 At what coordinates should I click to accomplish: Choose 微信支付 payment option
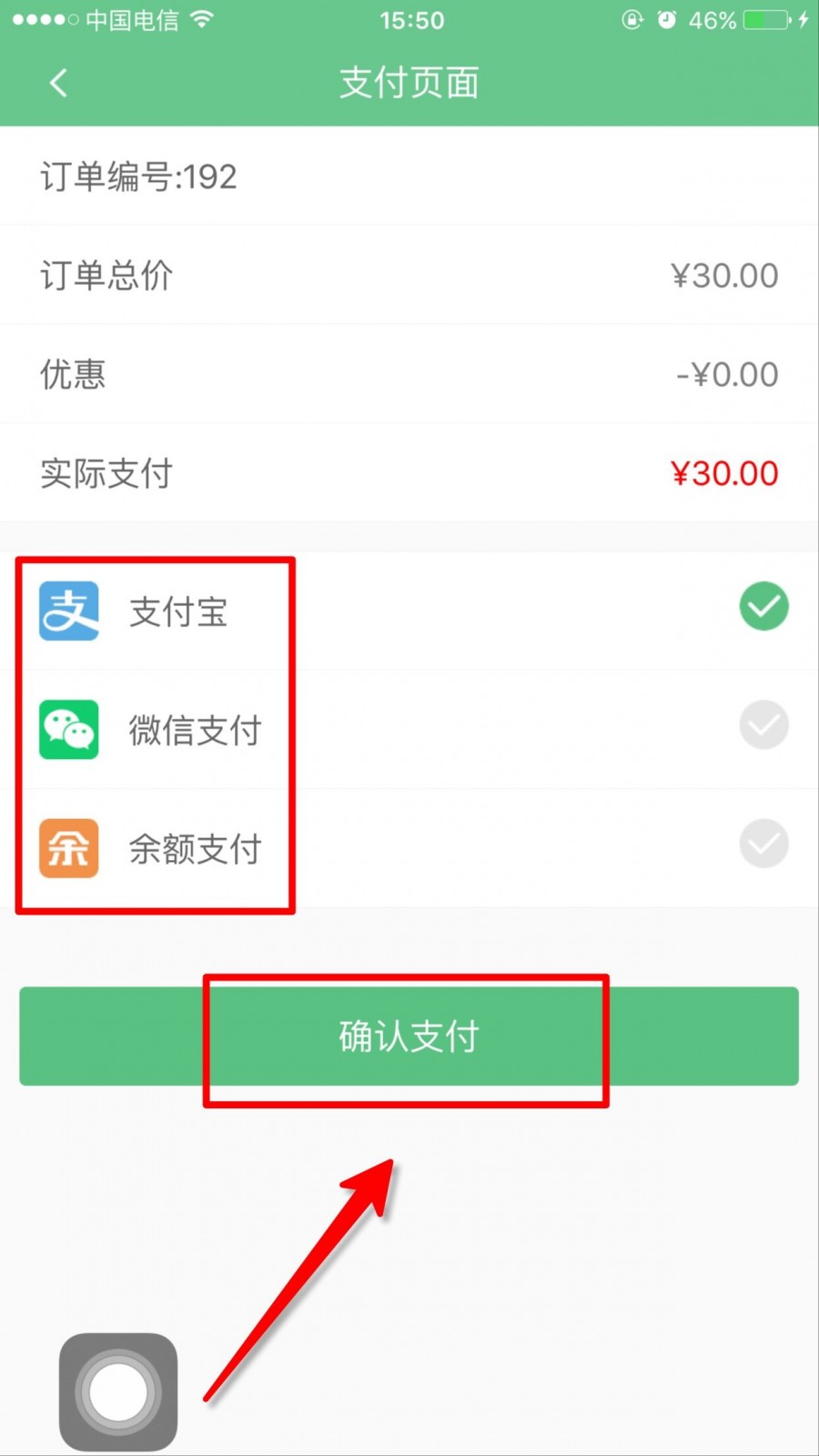[409, 729]
